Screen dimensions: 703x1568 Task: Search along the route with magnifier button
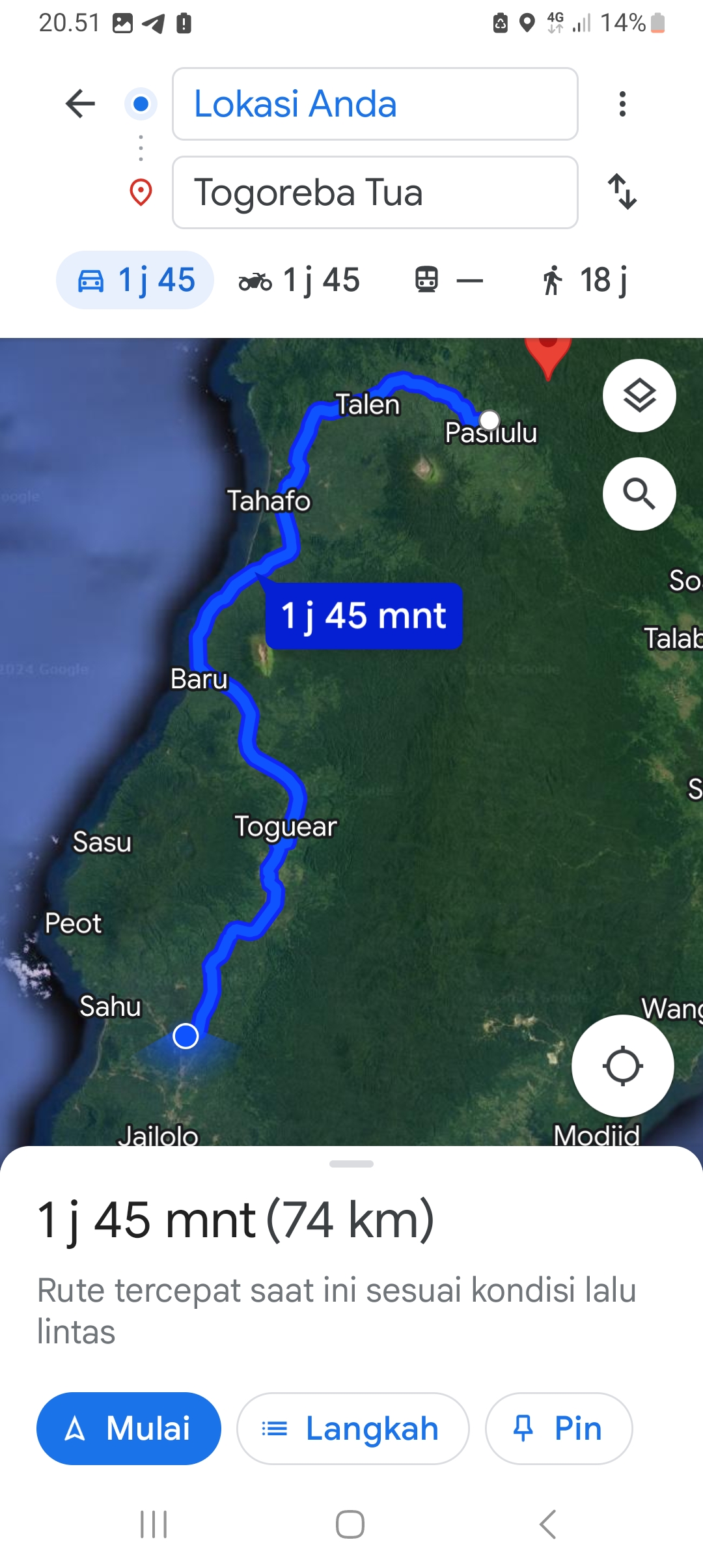pos(639,494)
